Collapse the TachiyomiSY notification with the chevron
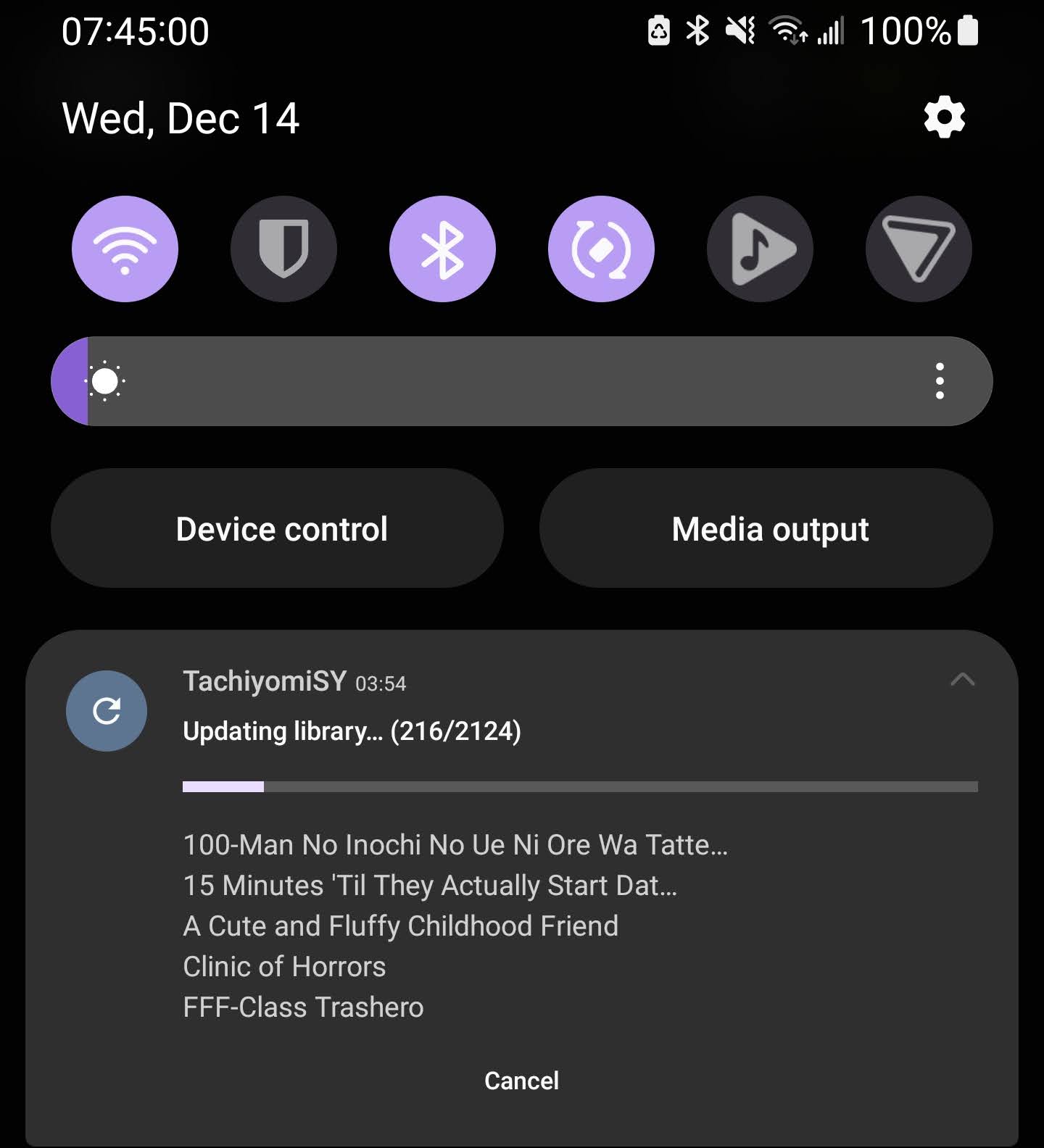This screenshot has width=1044, height=1148. [x=963, y=680]
